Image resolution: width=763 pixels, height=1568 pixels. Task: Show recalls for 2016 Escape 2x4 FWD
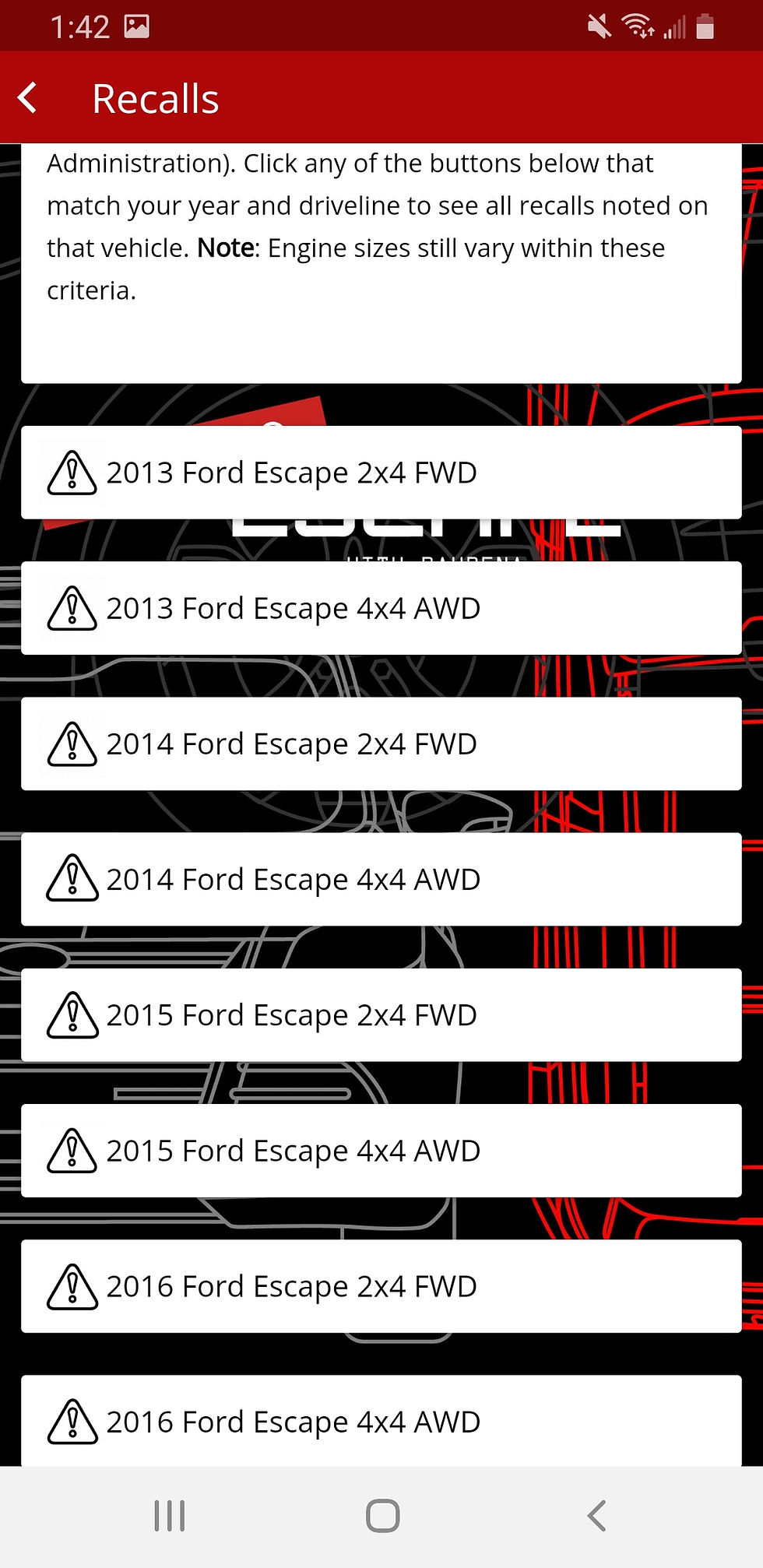pyautogui.click(x=381, y=1285)
